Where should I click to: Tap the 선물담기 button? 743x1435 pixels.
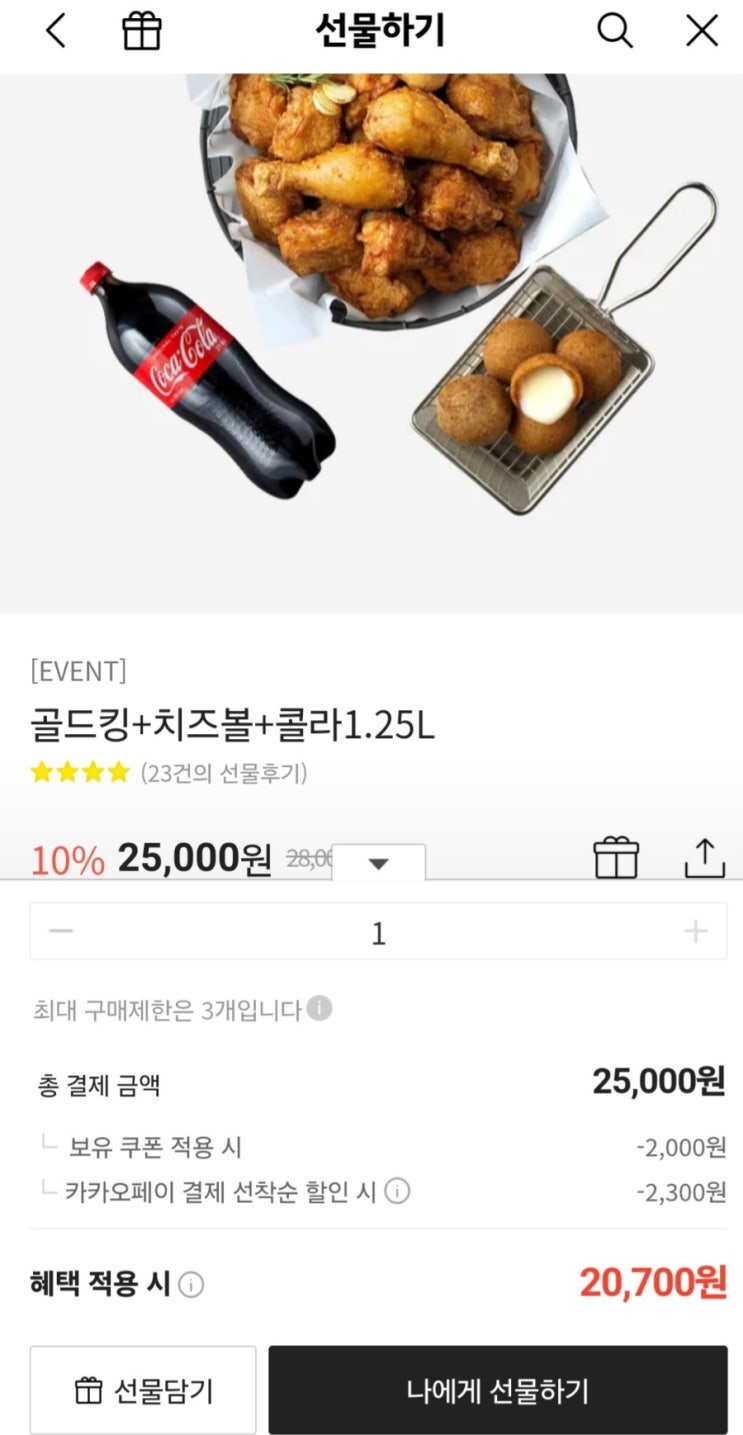(x=143, y=1390)
